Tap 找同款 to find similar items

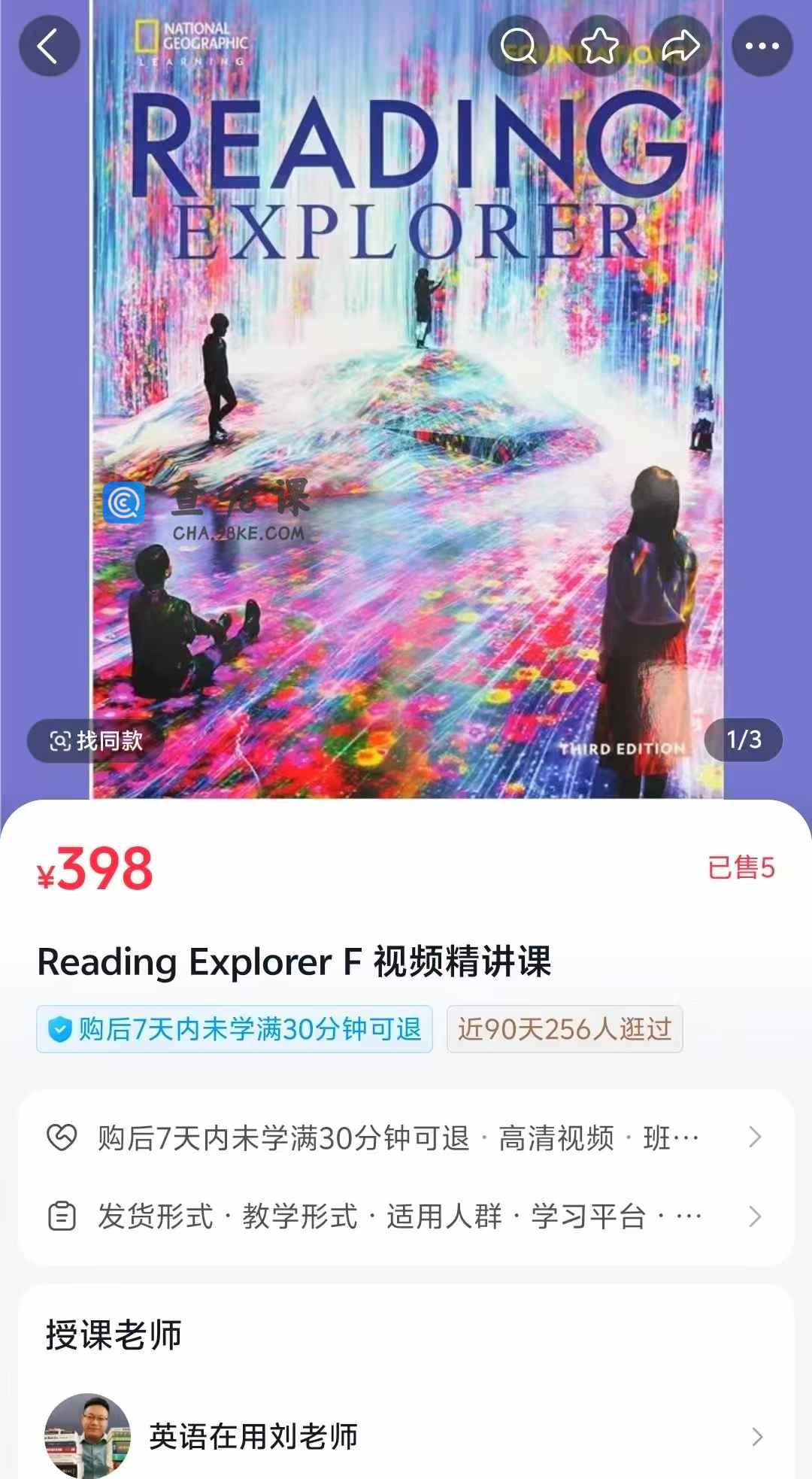[x=96, y=741]
